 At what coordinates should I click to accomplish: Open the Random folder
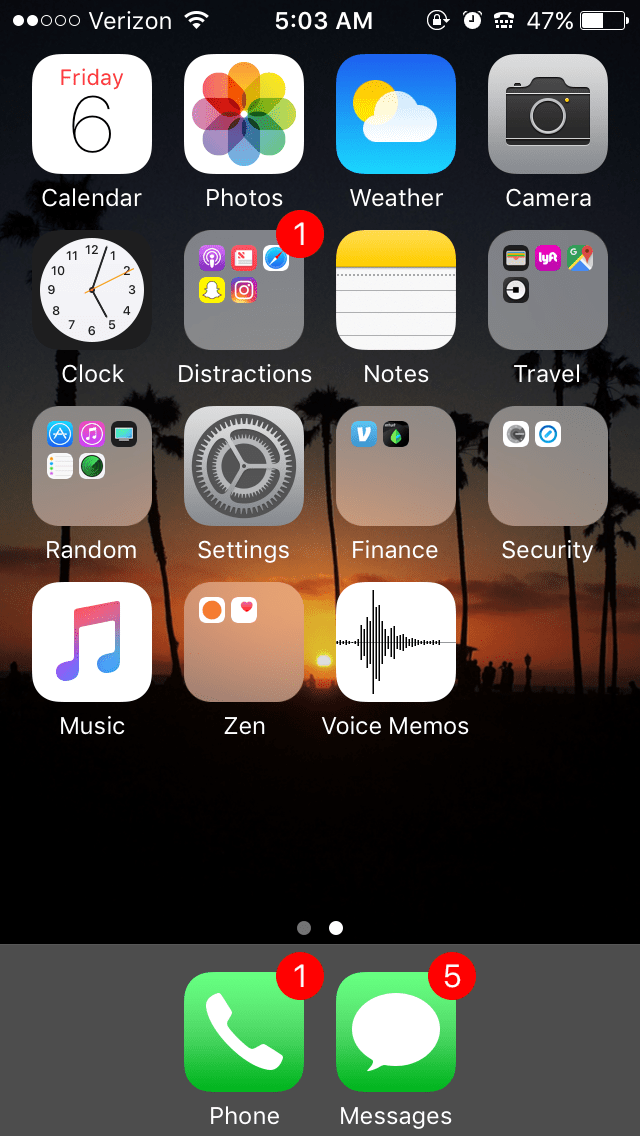coord(92,466)
